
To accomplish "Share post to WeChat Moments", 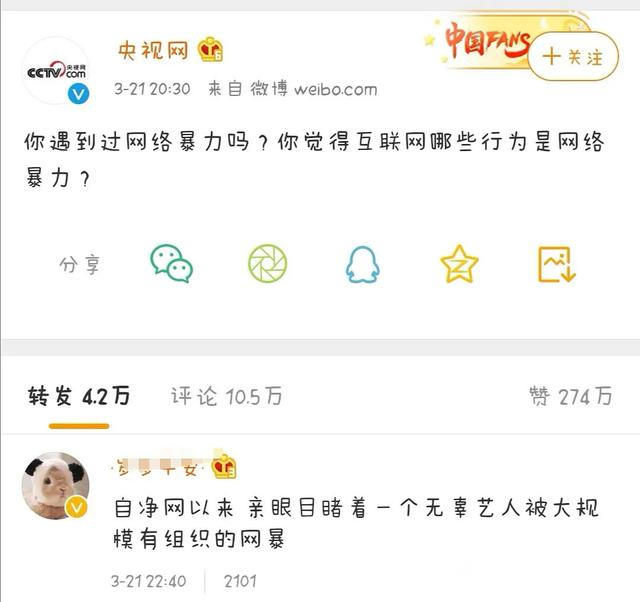I will [267, 263].
